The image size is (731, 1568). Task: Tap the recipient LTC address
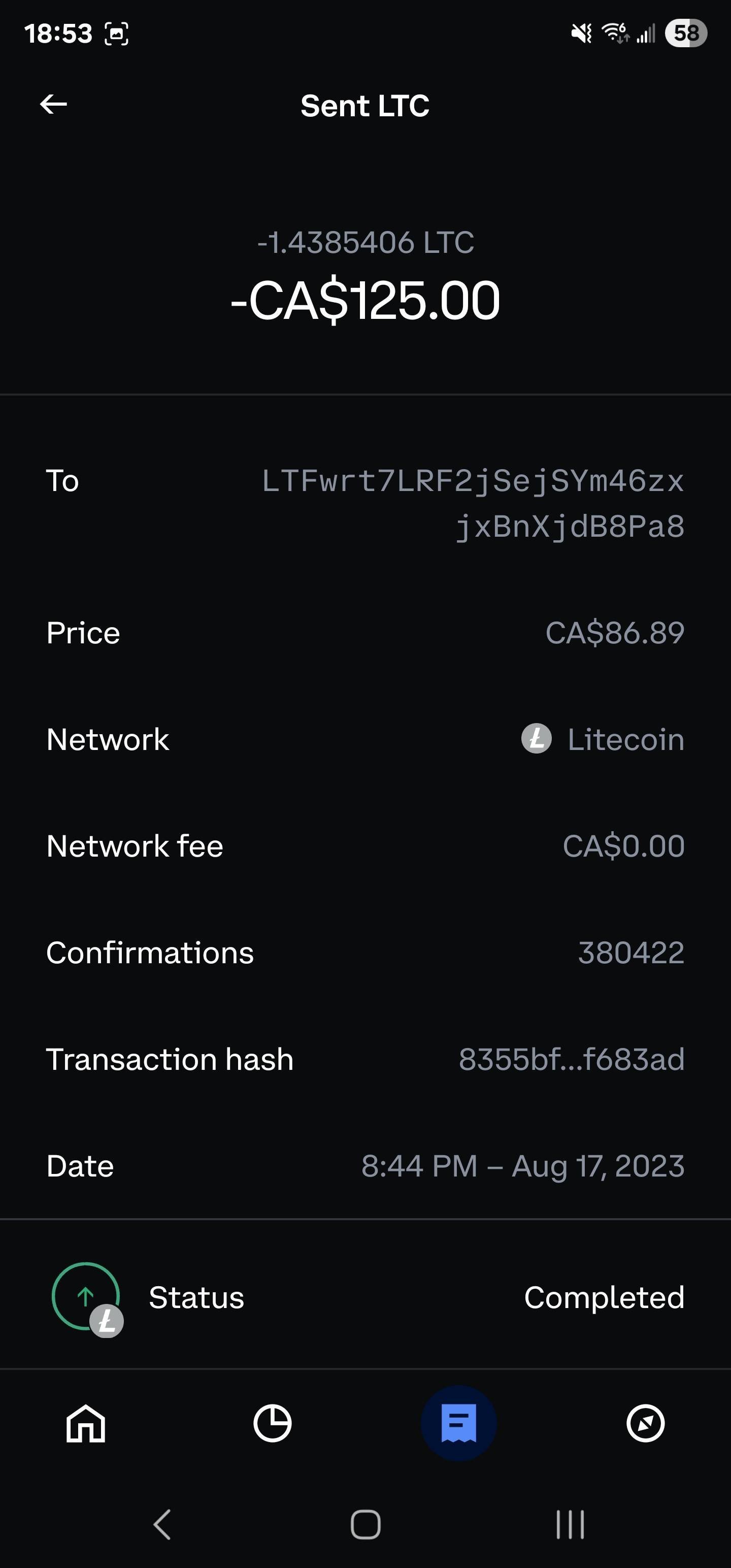pyautogui.click(x=473, y=503)
